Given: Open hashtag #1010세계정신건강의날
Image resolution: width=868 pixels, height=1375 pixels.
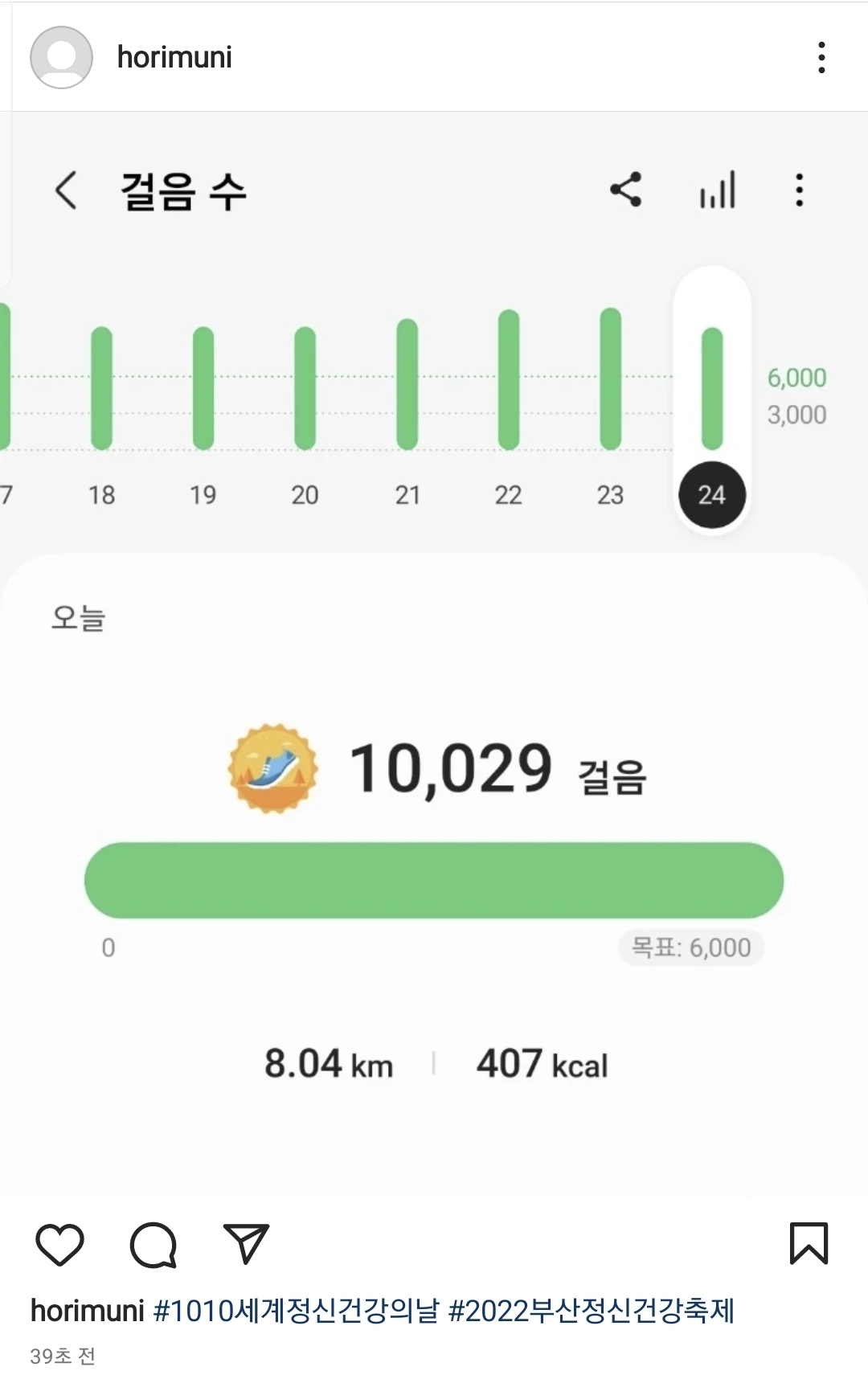Looking at the screenshot, I should 296,1311.
